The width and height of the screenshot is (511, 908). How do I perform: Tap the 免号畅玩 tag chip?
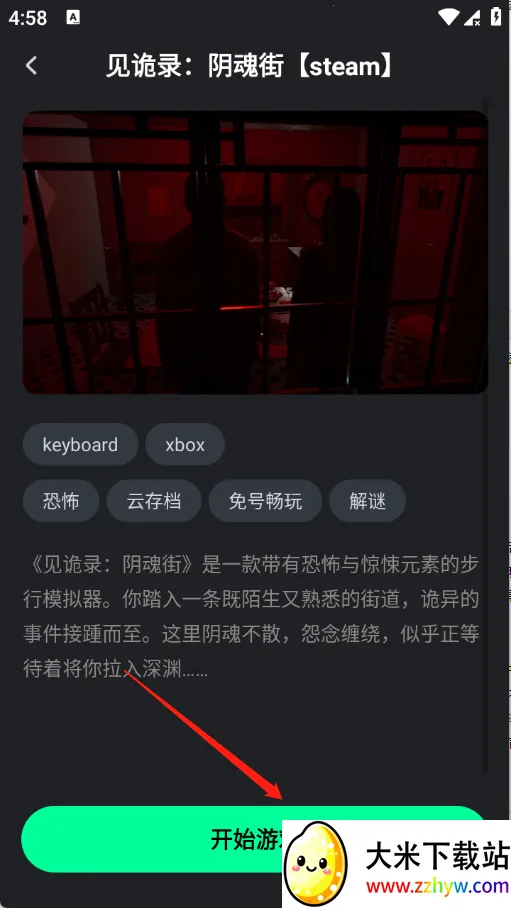pos(265,501)
